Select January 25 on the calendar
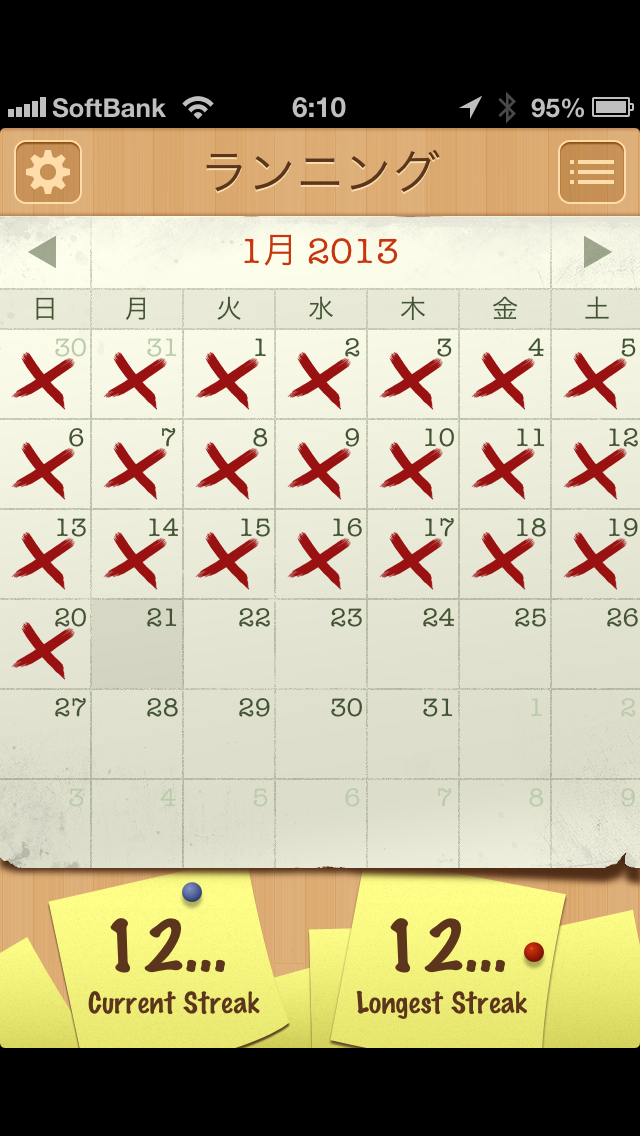The height and width of the screenshot is (1136, 640). (x=505, y=645)
